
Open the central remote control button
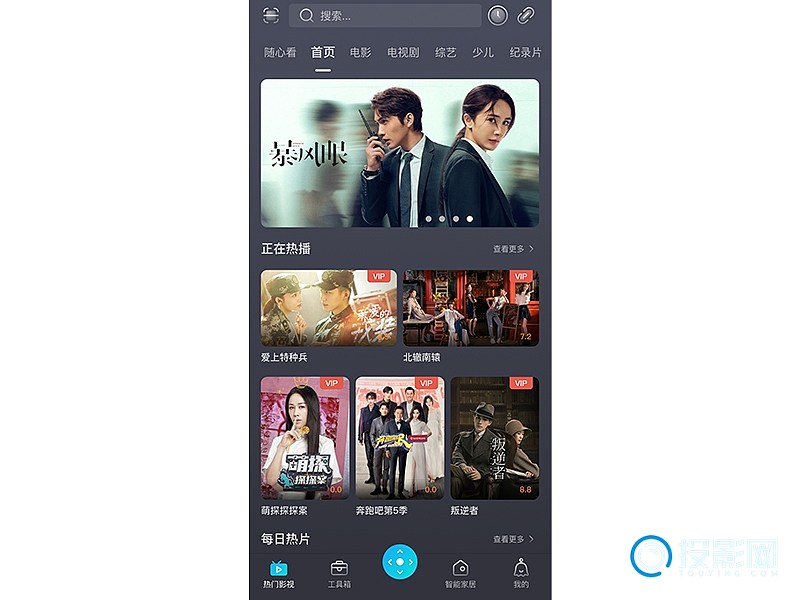coord(399,562)
